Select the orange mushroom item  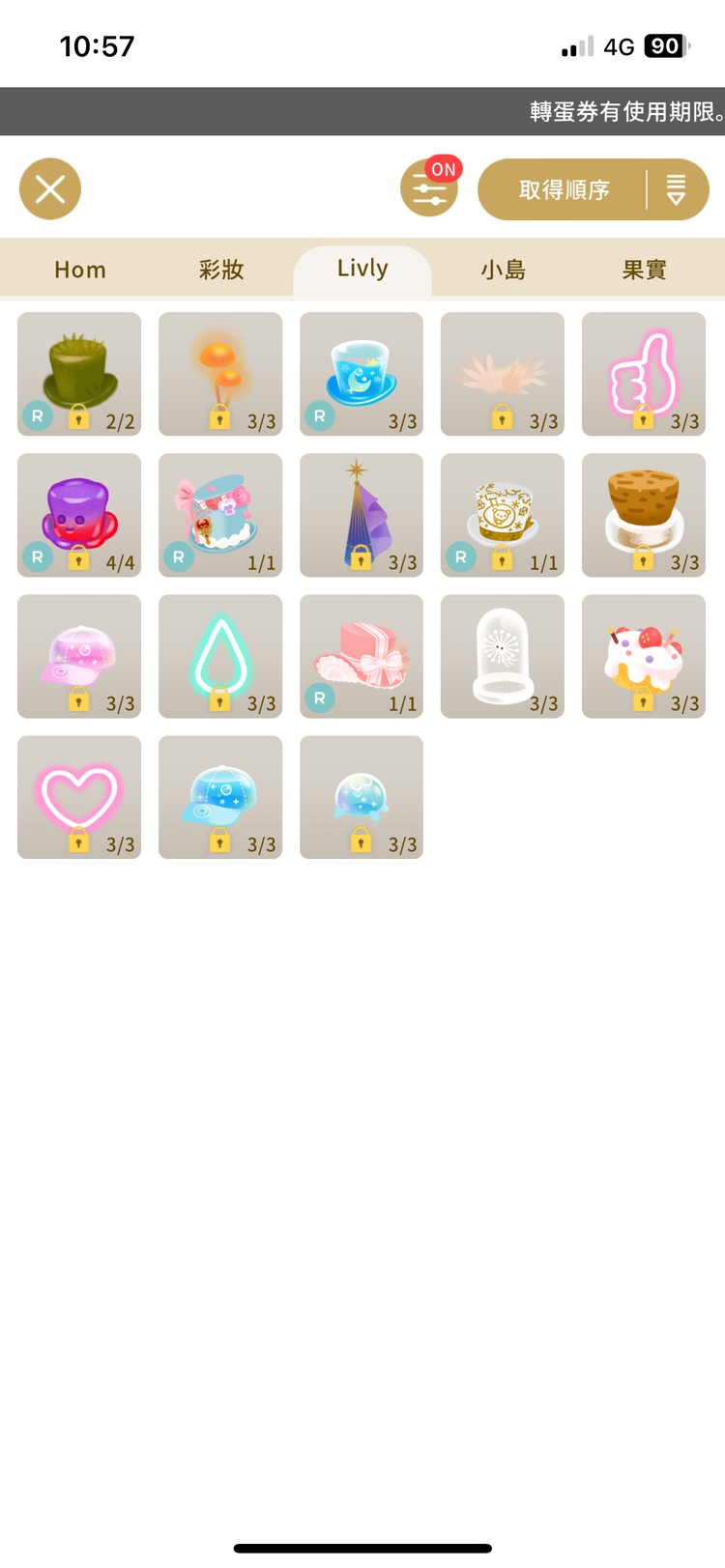(220, 373)
